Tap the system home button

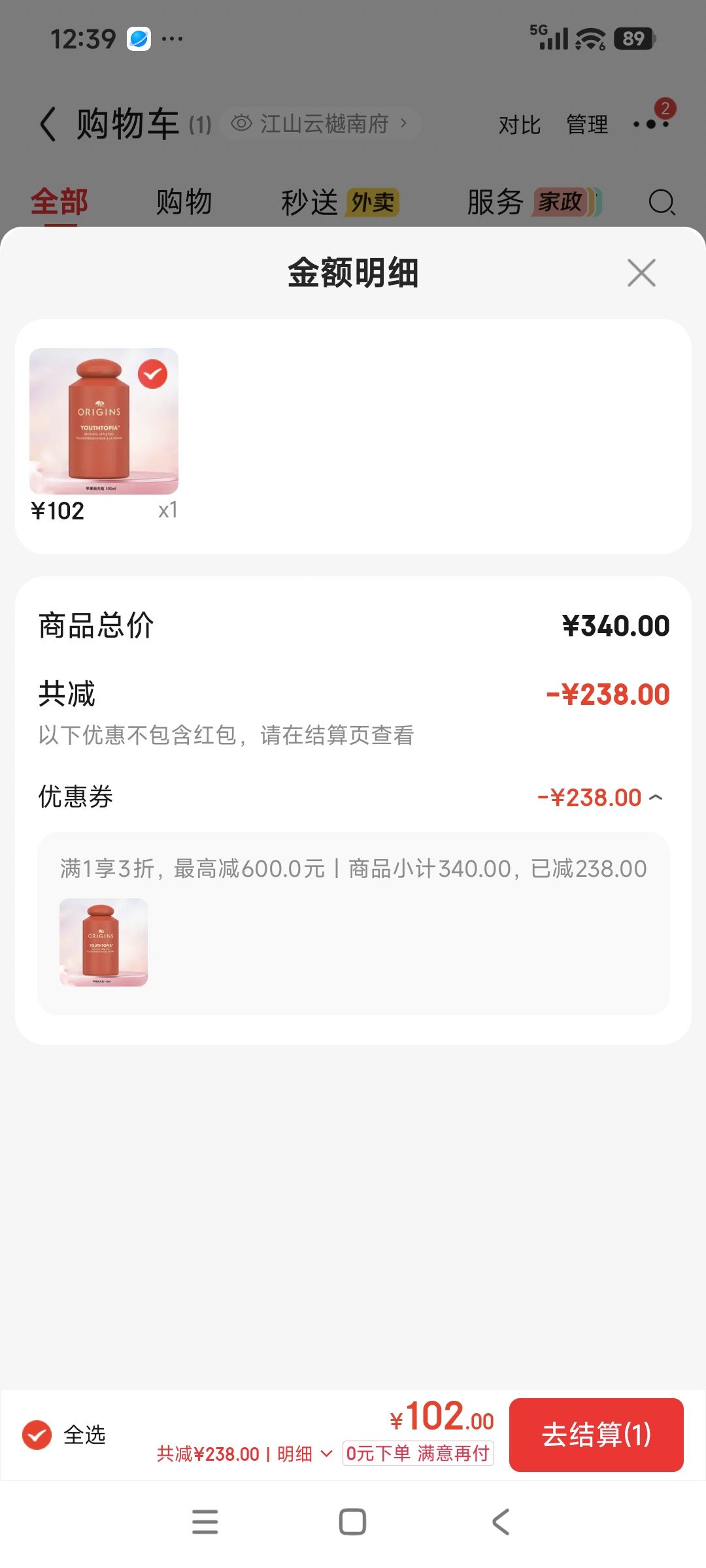pos(352,1522)
